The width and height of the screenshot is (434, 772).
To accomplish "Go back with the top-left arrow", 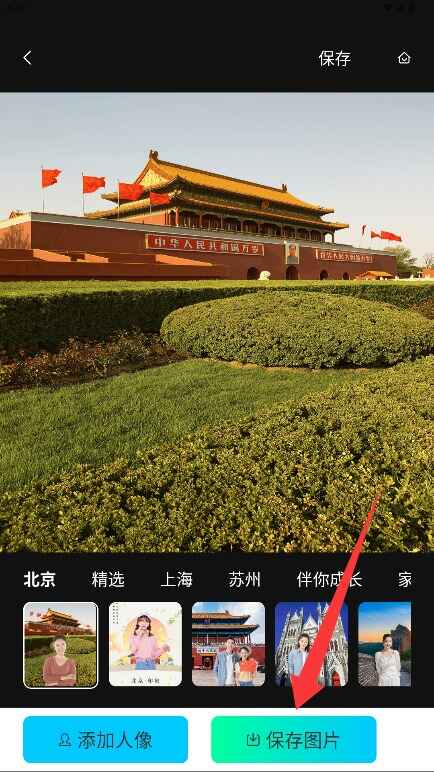I will (x=27, y=58).
